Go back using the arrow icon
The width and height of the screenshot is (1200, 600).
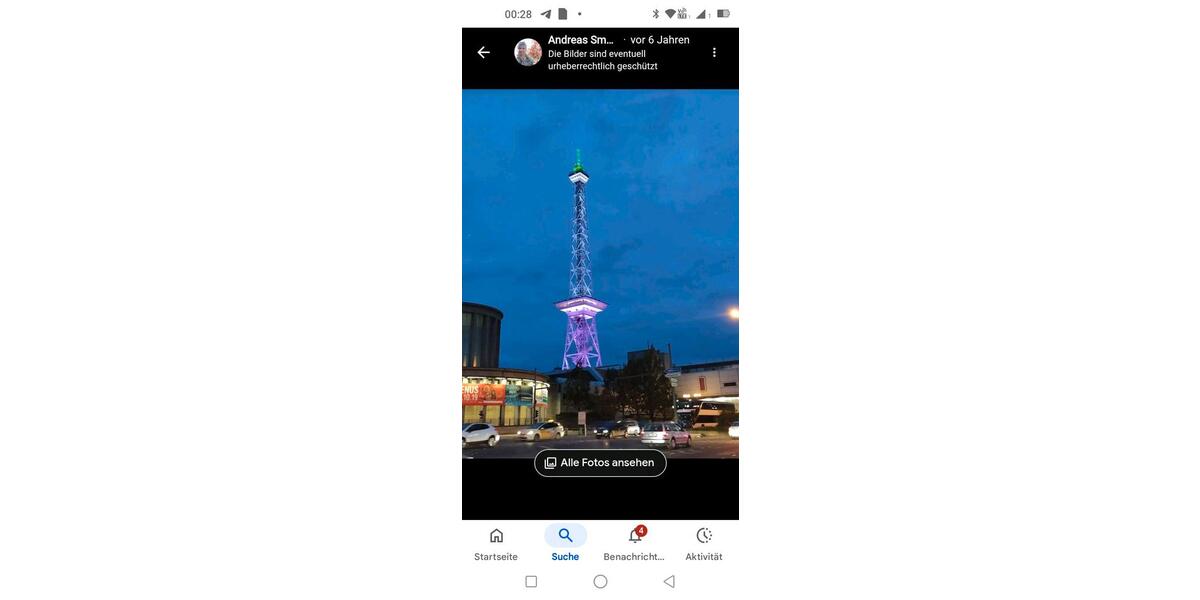point(484,52)
